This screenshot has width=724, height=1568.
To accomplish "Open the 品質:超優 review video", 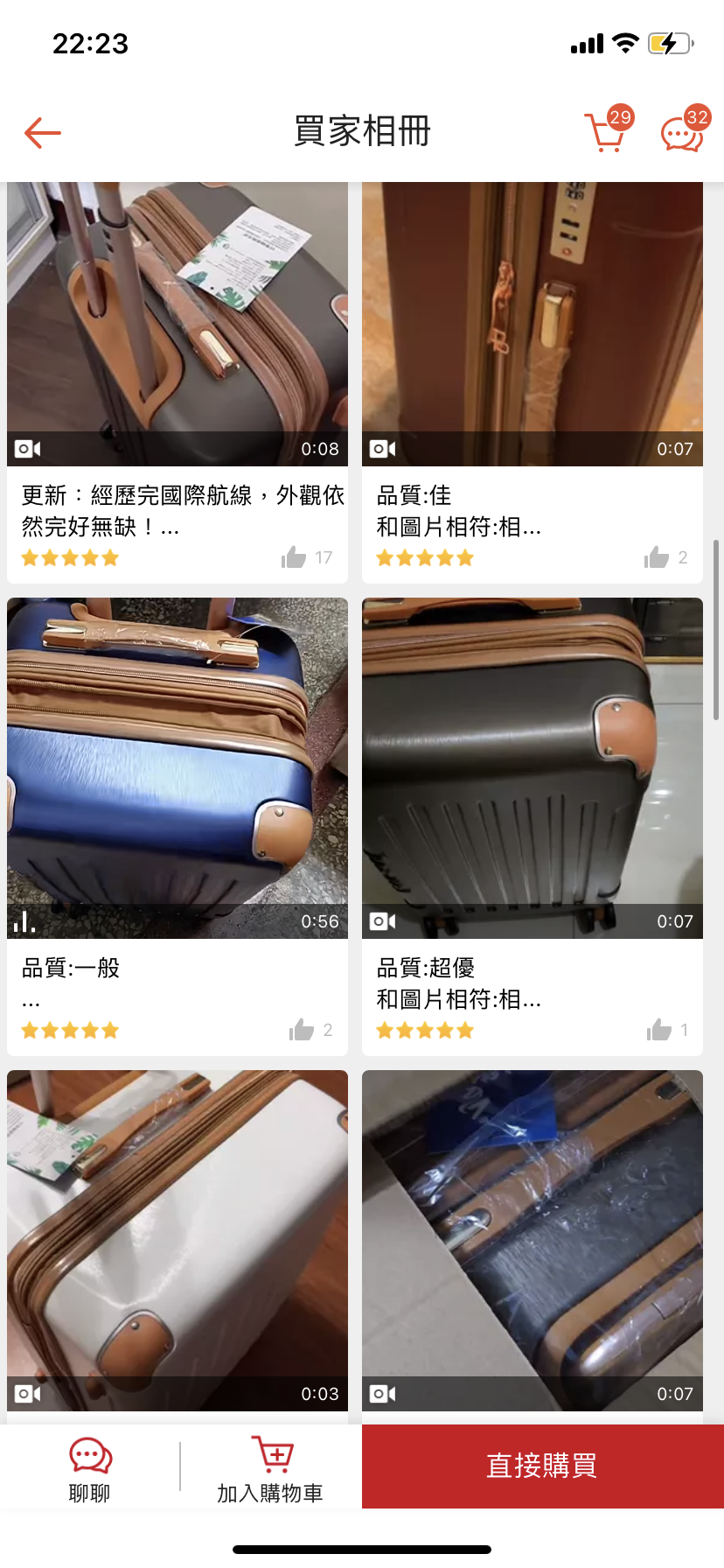I will 533,767.
